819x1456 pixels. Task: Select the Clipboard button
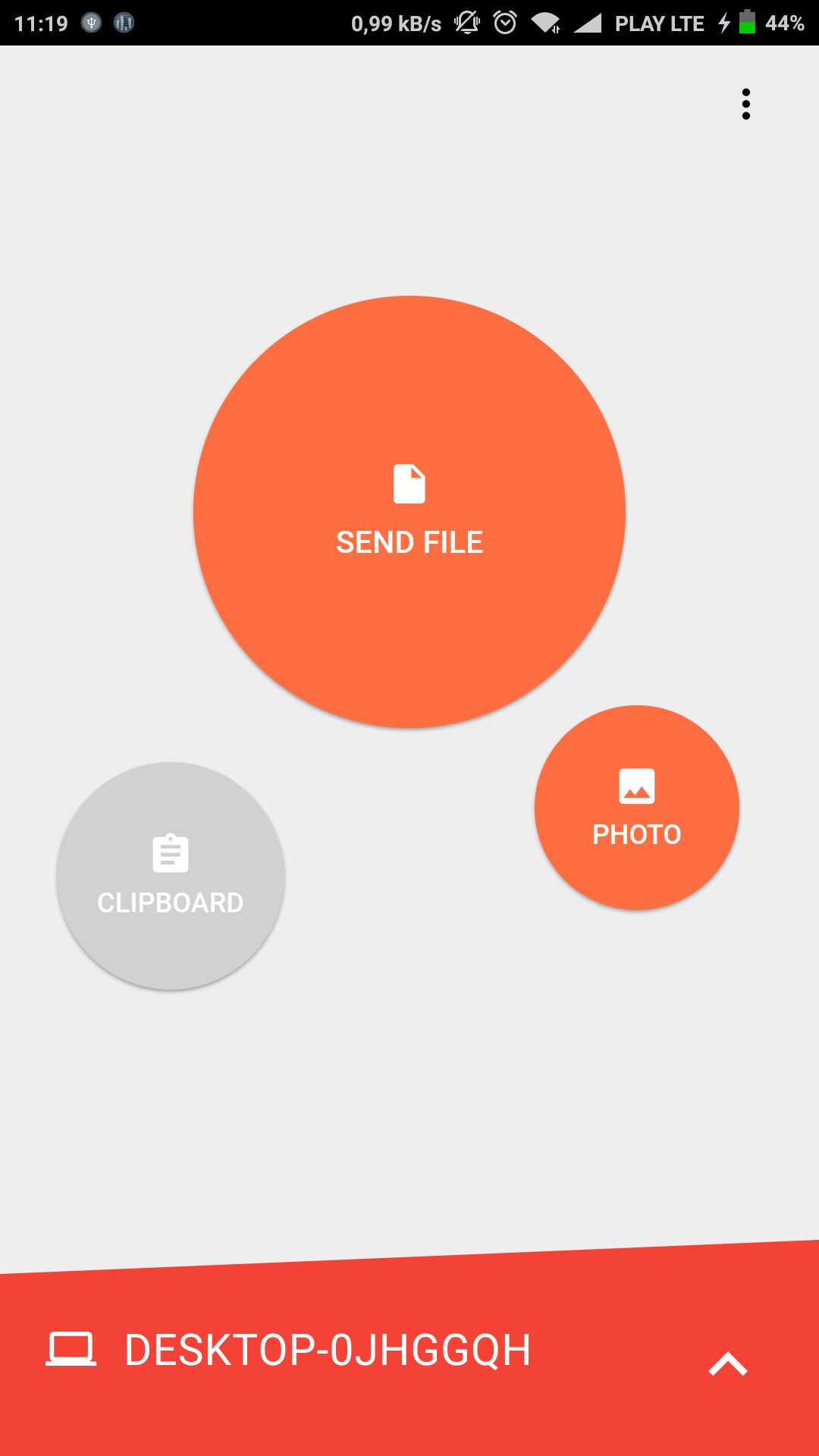171,876
